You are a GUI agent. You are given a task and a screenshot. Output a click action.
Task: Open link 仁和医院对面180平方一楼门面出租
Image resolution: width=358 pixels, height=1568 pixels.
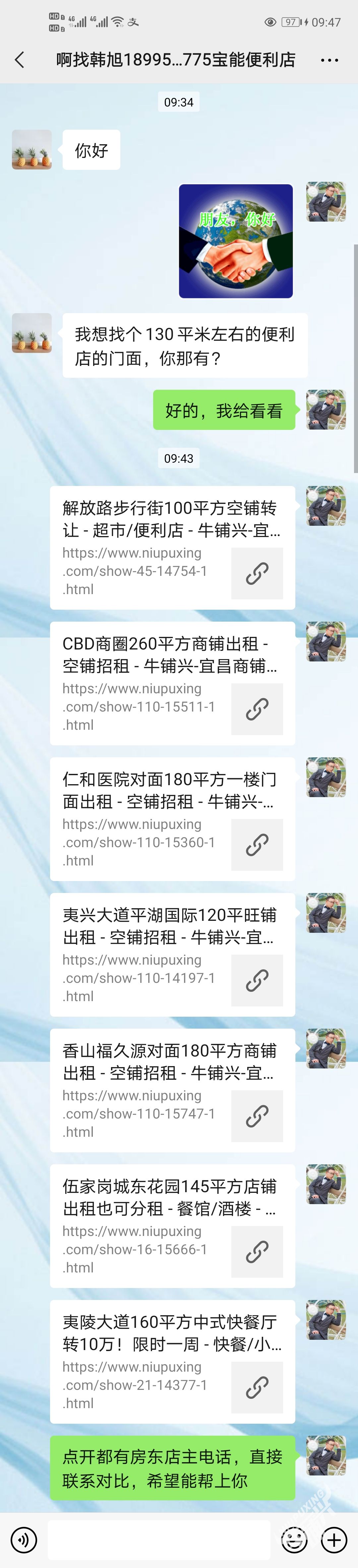tap(172, 819)
